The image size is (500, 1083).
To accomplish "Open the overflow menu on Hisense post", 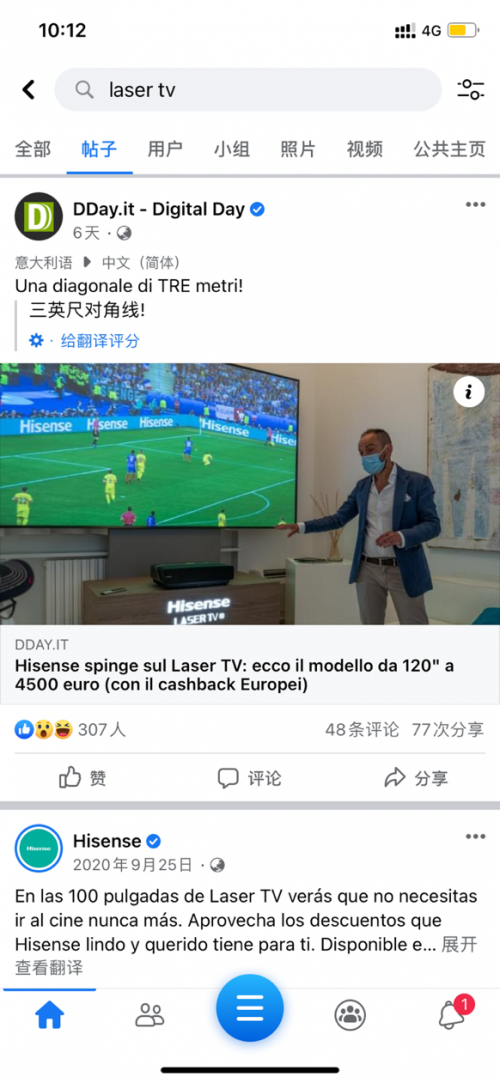I will coord(475,836).
